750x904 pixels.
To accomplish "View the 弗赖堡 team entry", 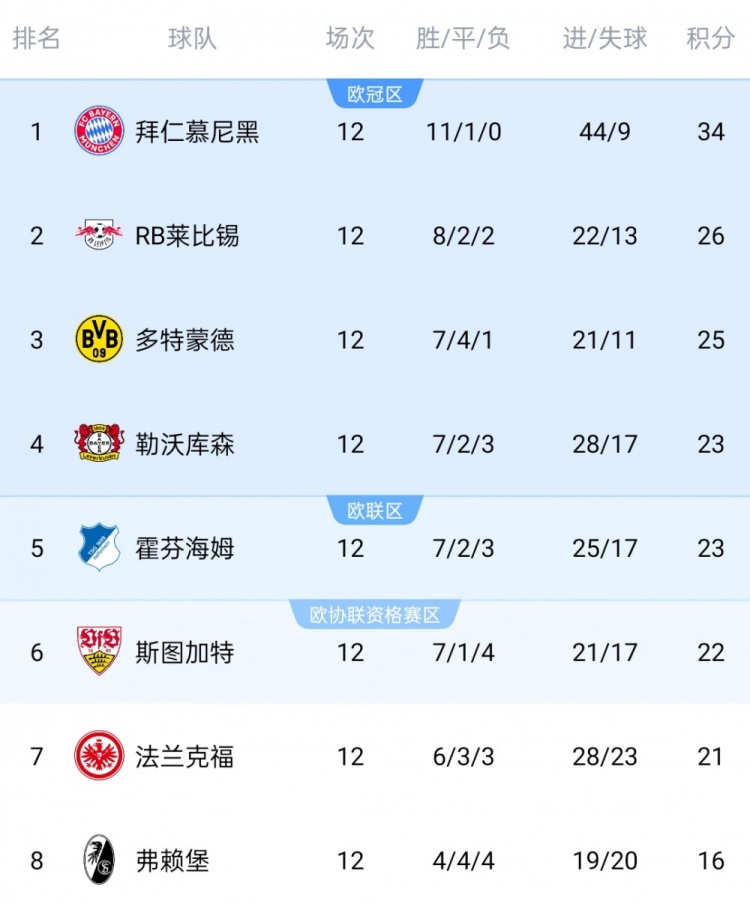I will pos(172,860).
